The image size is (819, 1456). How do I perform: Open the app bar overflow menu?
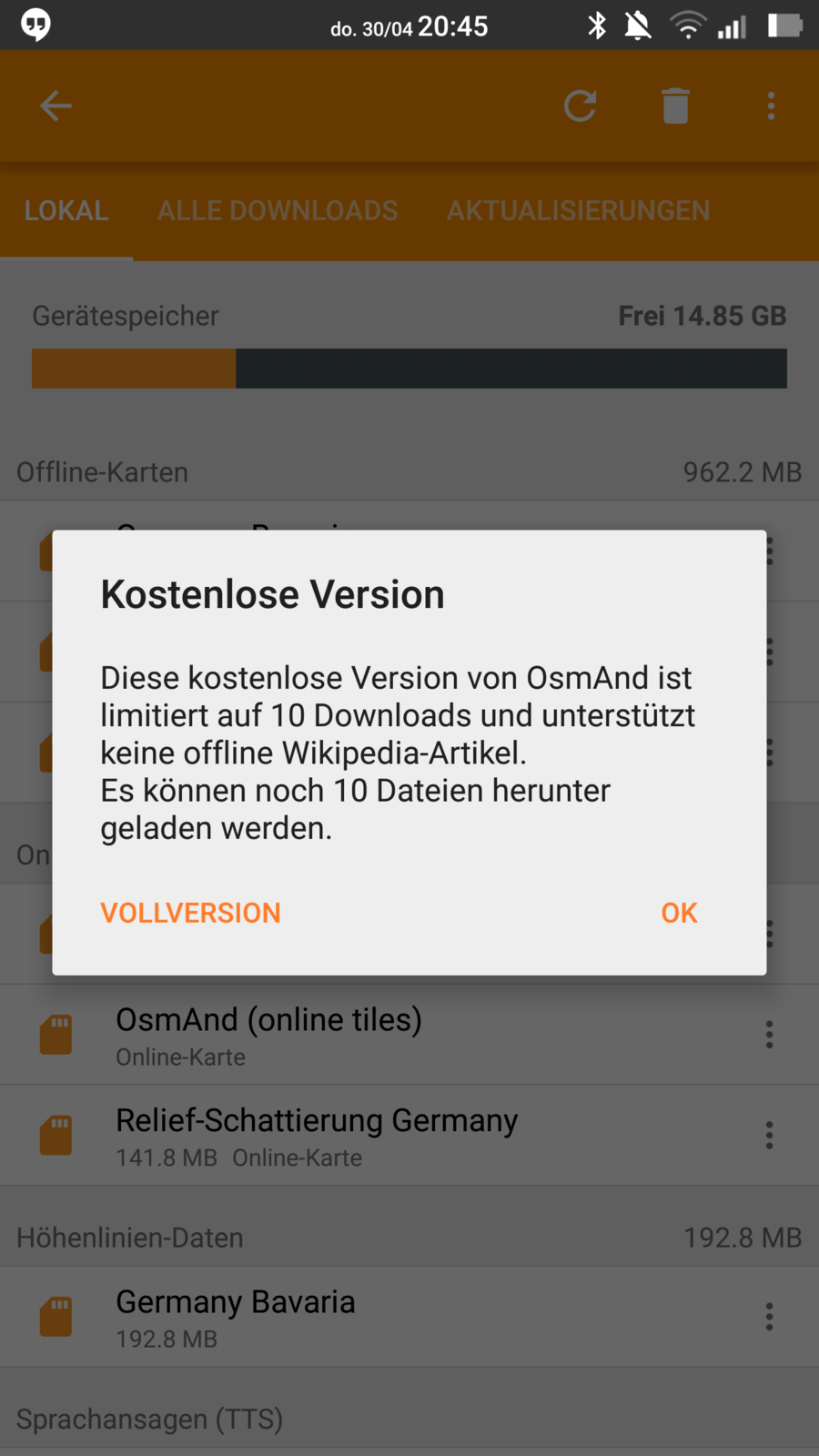(x=771, y=106)
